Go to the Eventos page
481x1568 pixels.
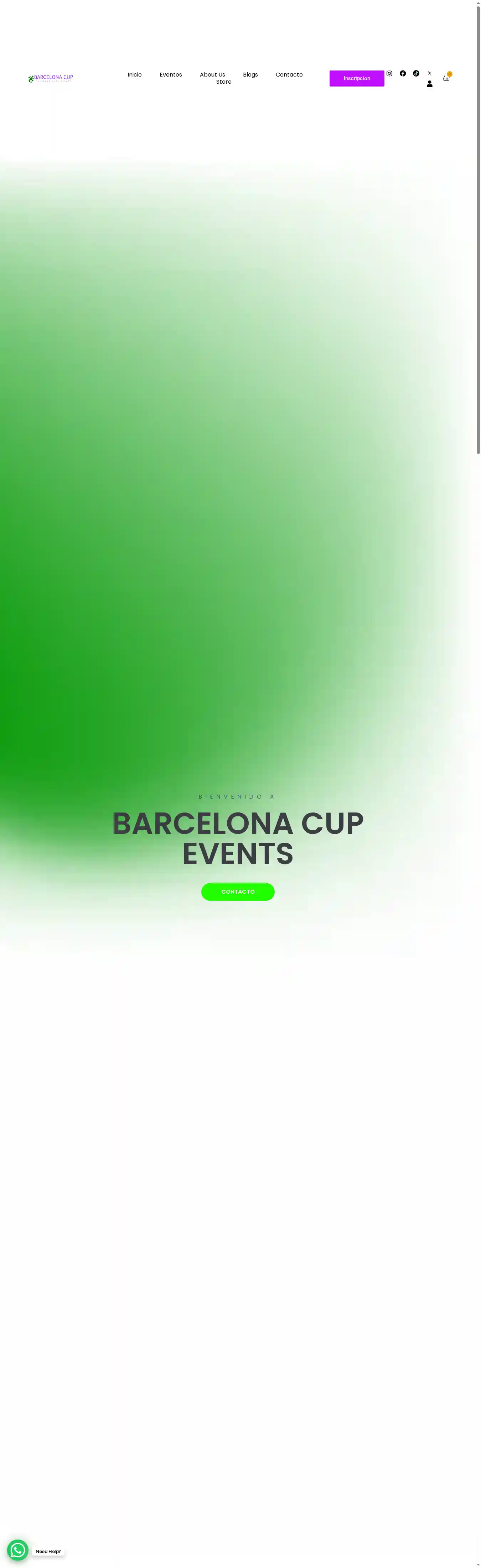pyautogui.click(x=170, y=75)
